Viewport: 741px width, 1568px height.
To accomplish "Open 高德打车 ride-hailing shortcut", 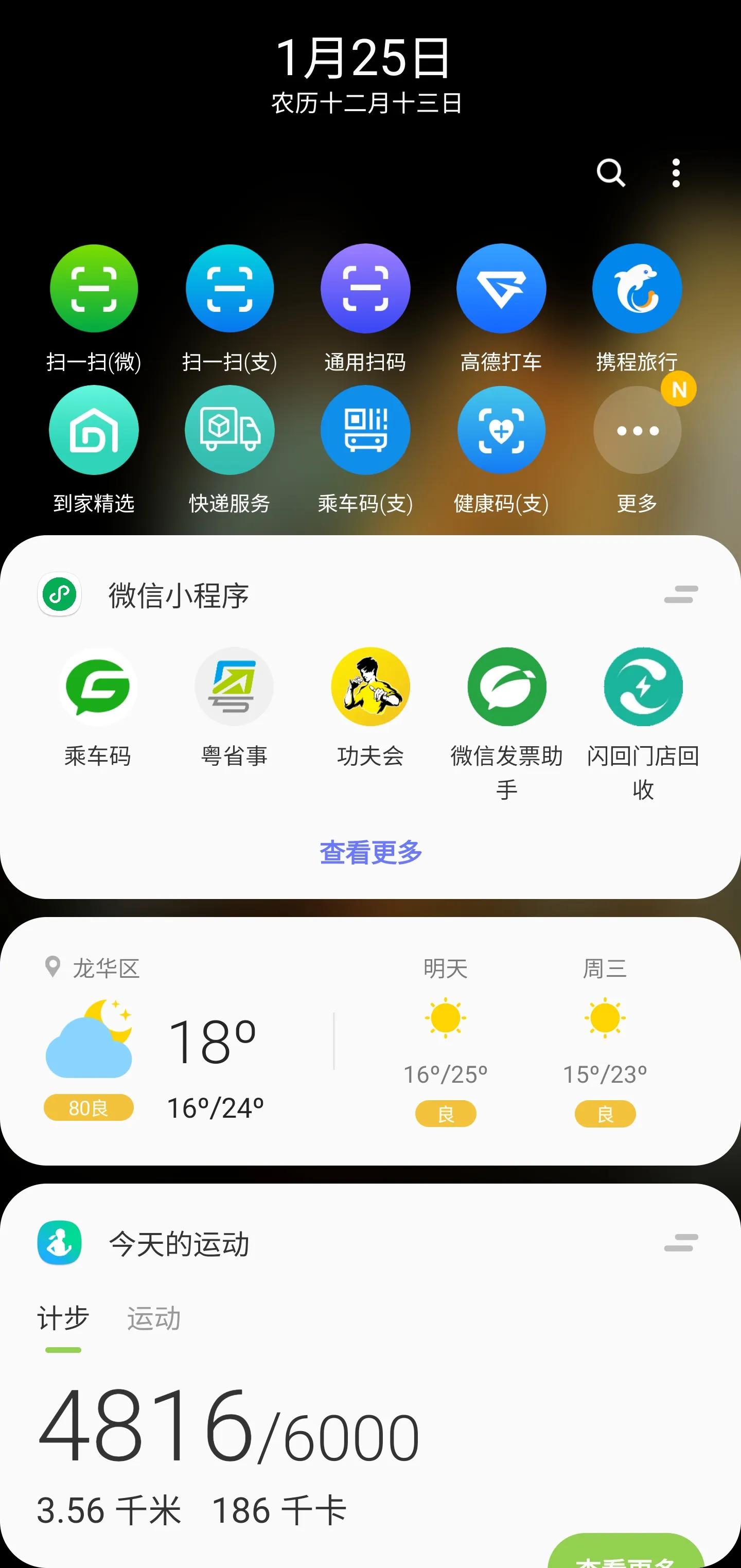I will (501, 289).
